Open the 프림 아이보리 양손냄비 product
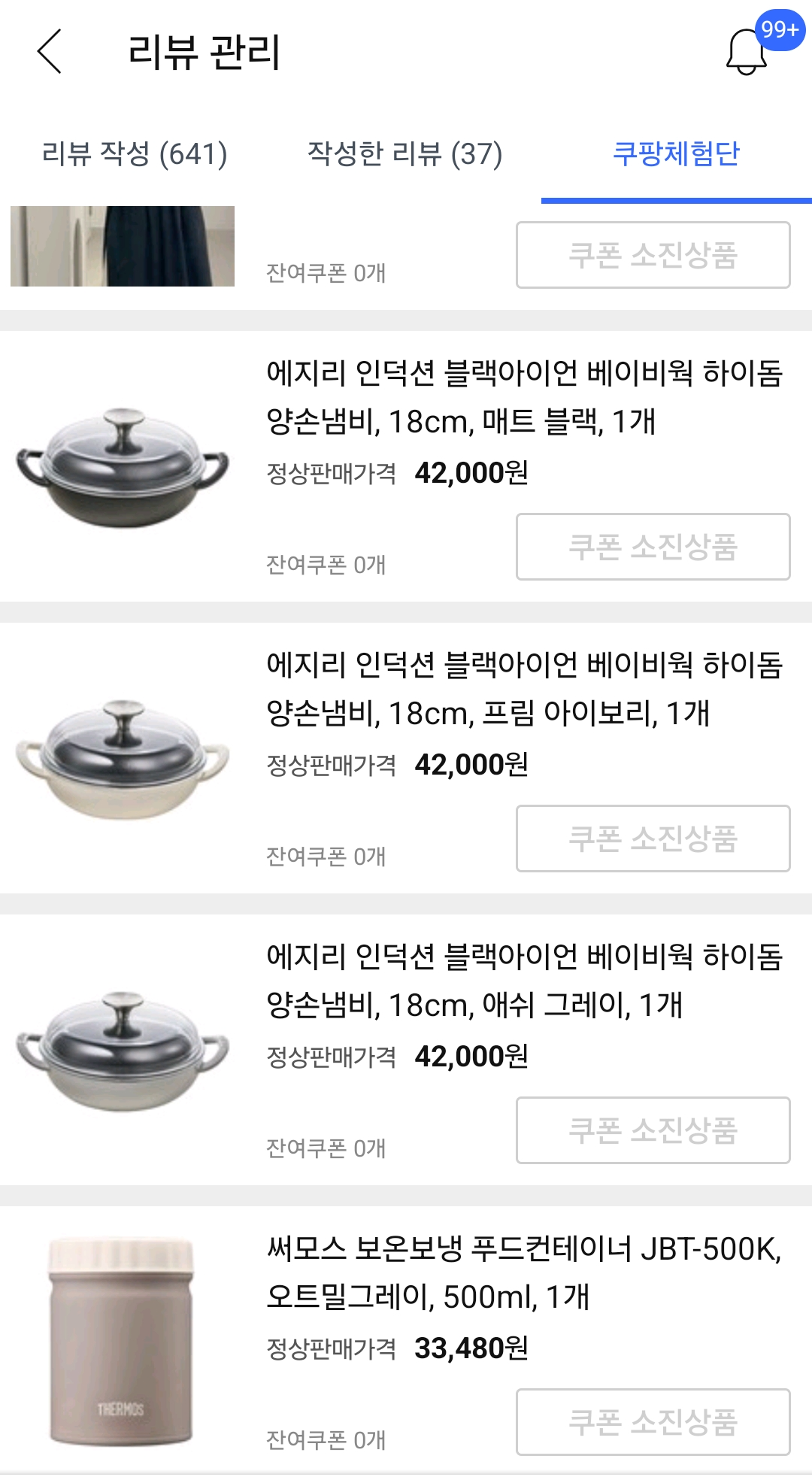 [525, 689]
